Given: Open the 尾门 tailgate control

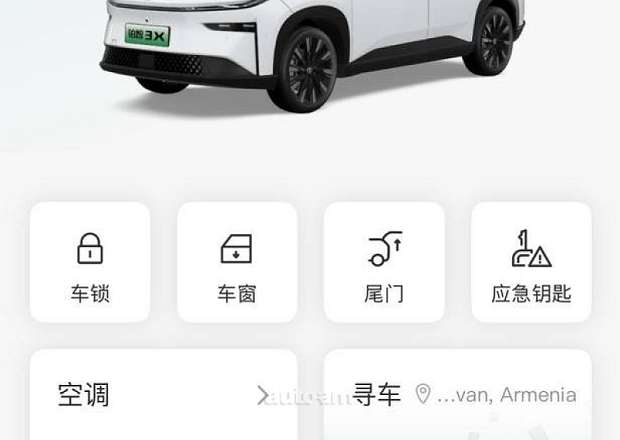Looking at the screenshot, I should click(384, 262).
